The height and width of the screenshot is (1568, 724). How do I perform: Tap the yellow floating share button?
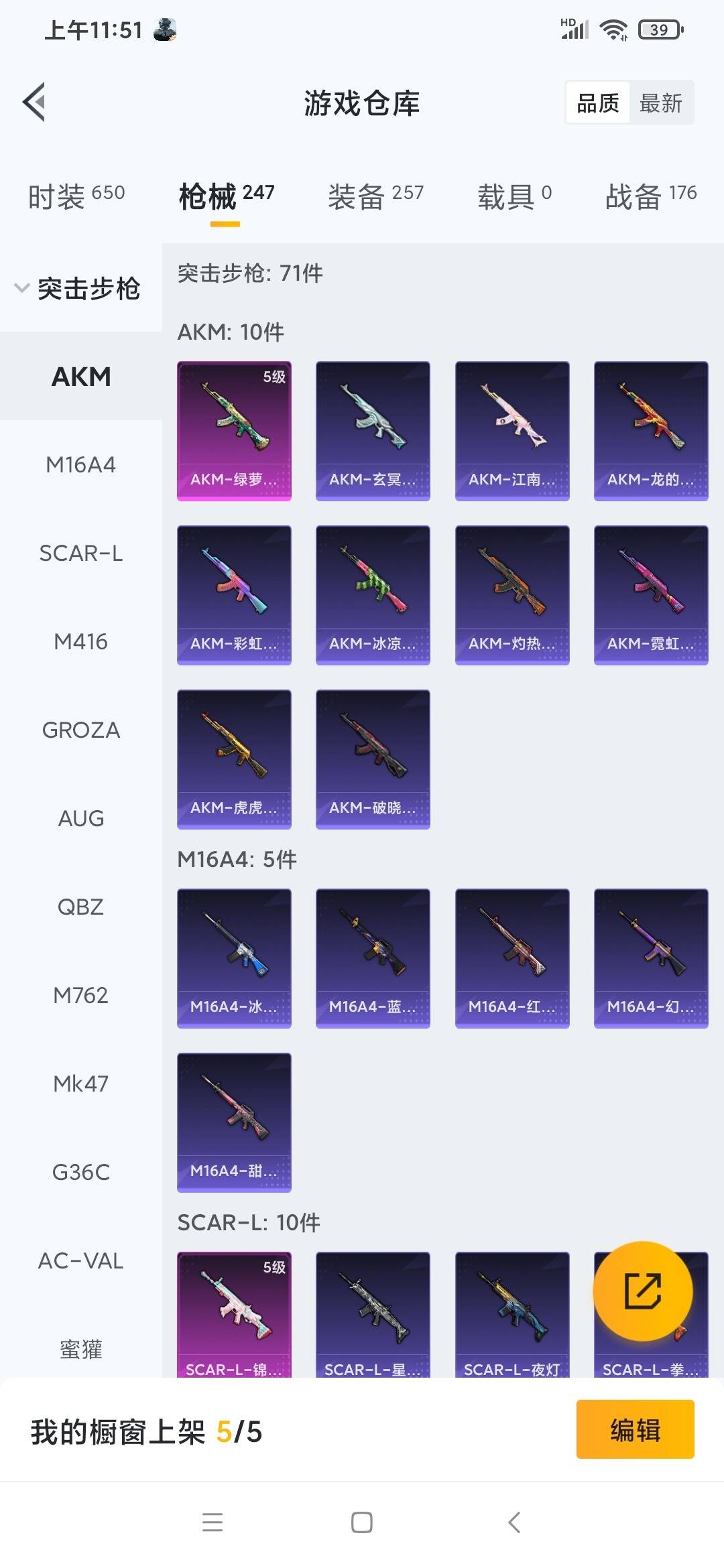pos(643,1291)
